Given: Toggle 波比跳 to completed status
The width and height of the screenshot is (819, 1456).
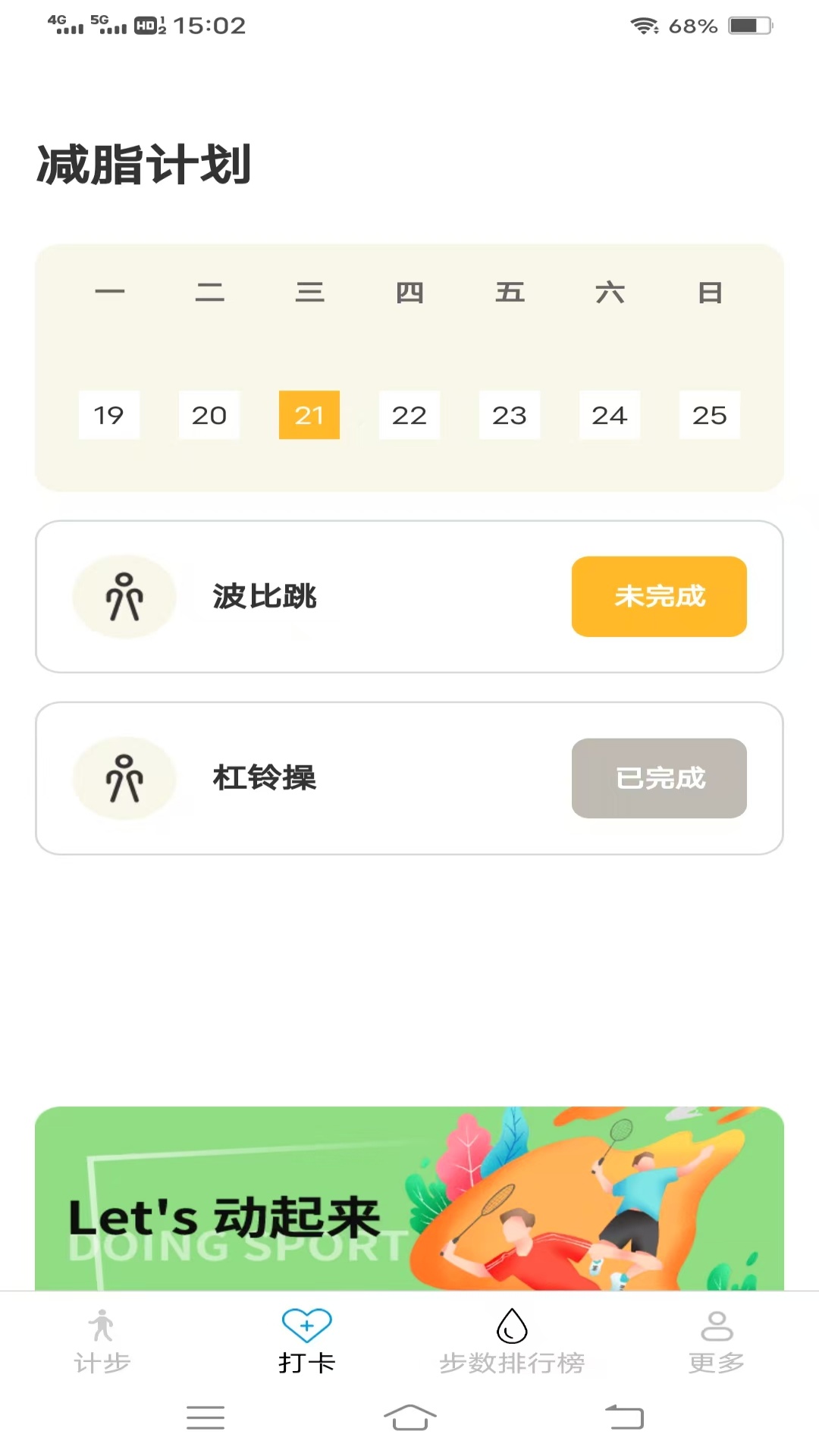Looking at the screenshot, I should (658, 596).
